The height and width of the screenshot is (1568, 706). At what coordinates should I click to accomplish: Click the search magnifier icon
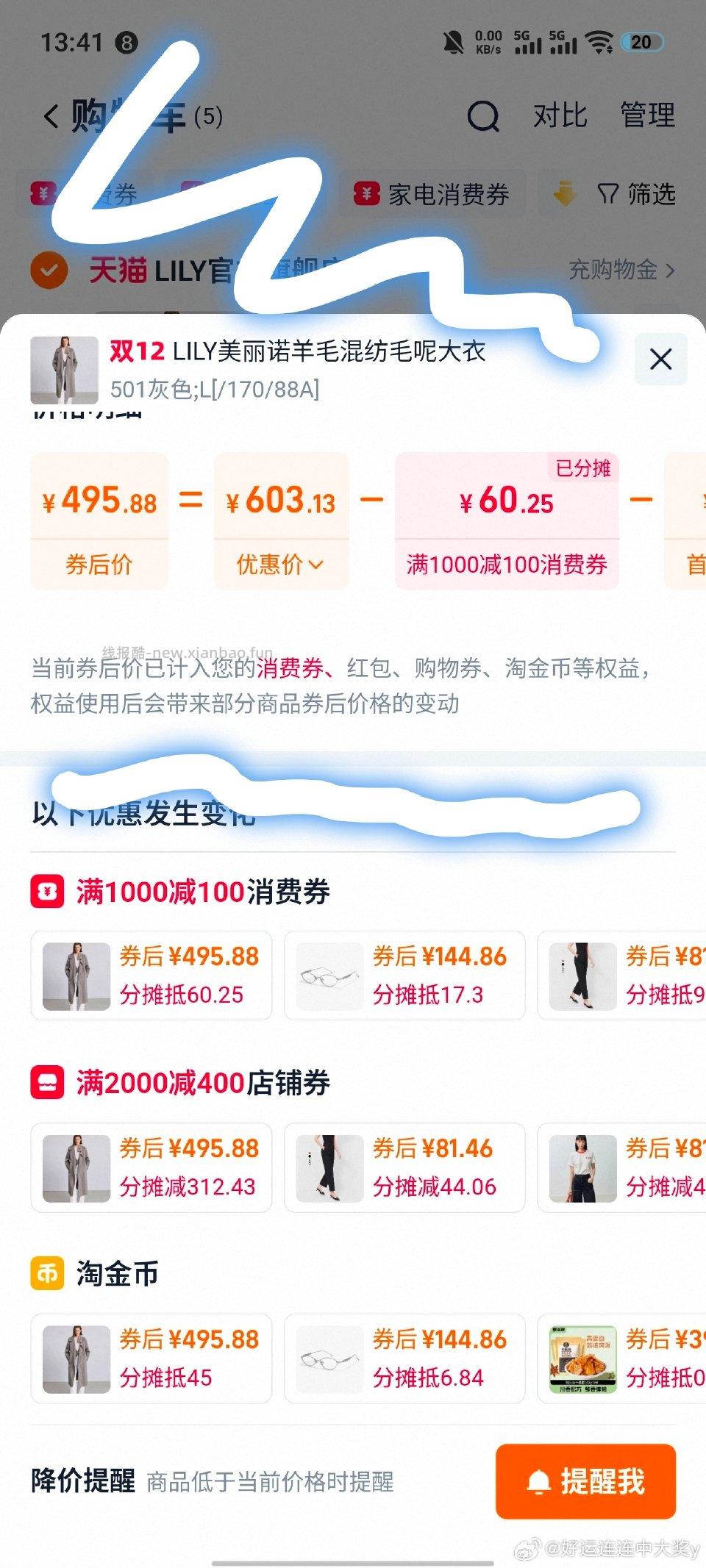(482, 116)
